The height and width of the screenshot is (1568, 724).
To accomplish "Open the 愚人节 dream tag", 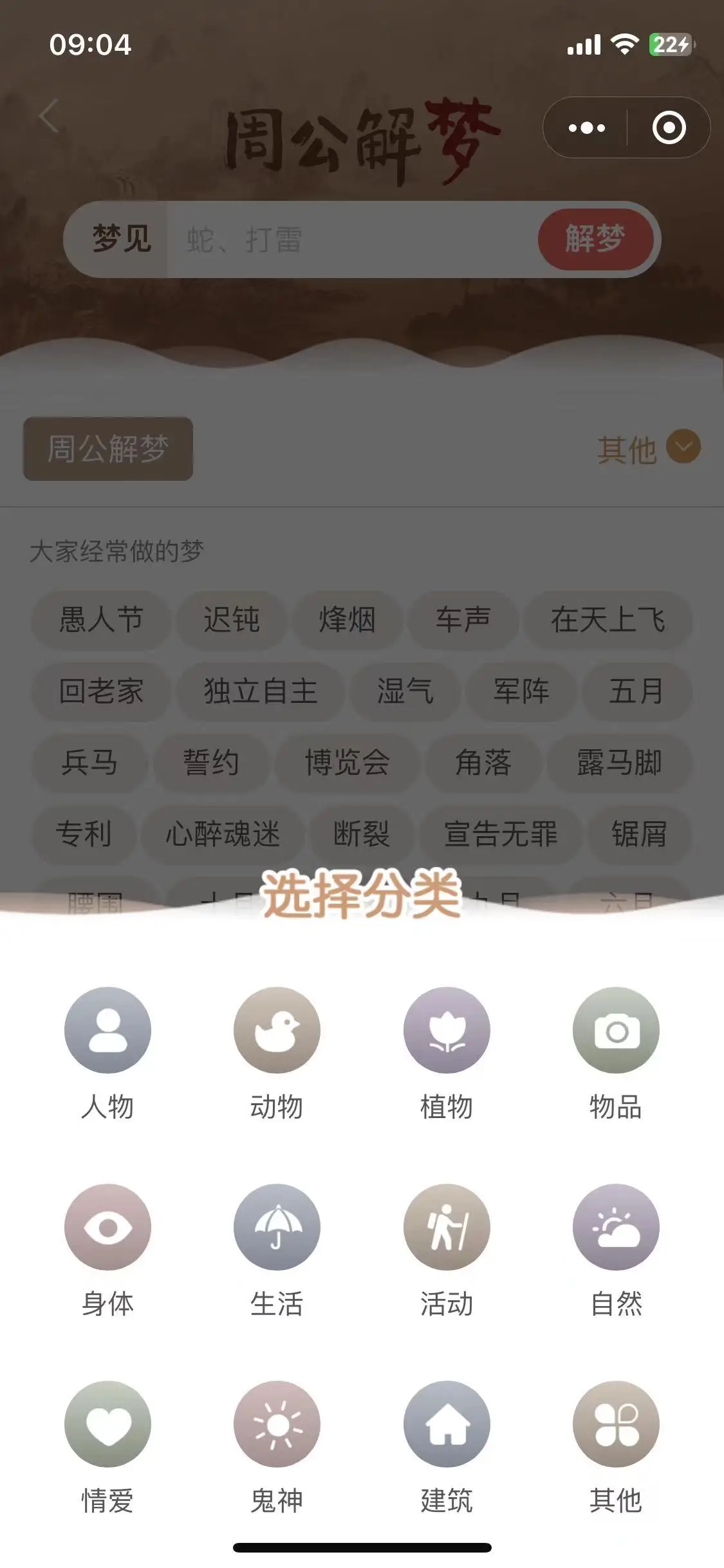I will (101, 620).
